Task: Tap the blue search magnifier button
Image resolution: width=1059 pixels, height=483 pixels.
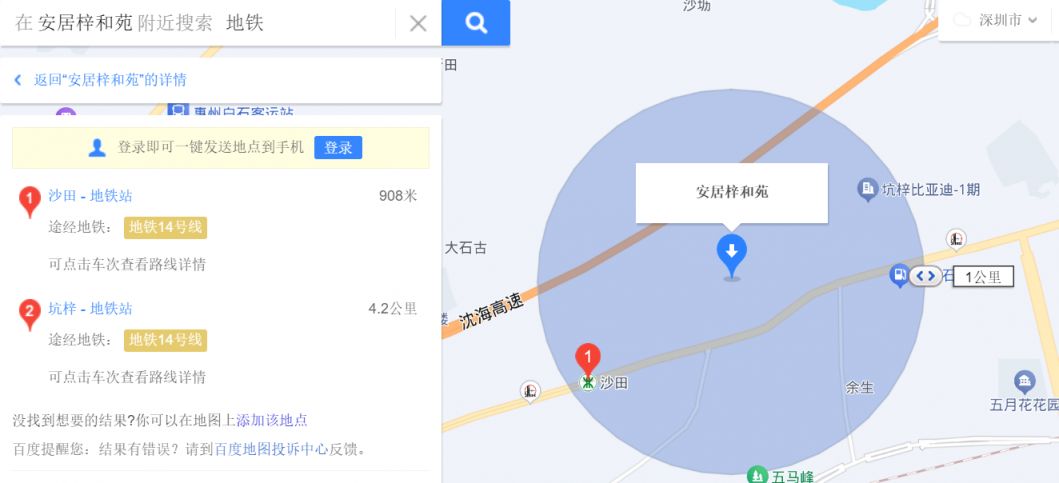Action: click(476, 23)
